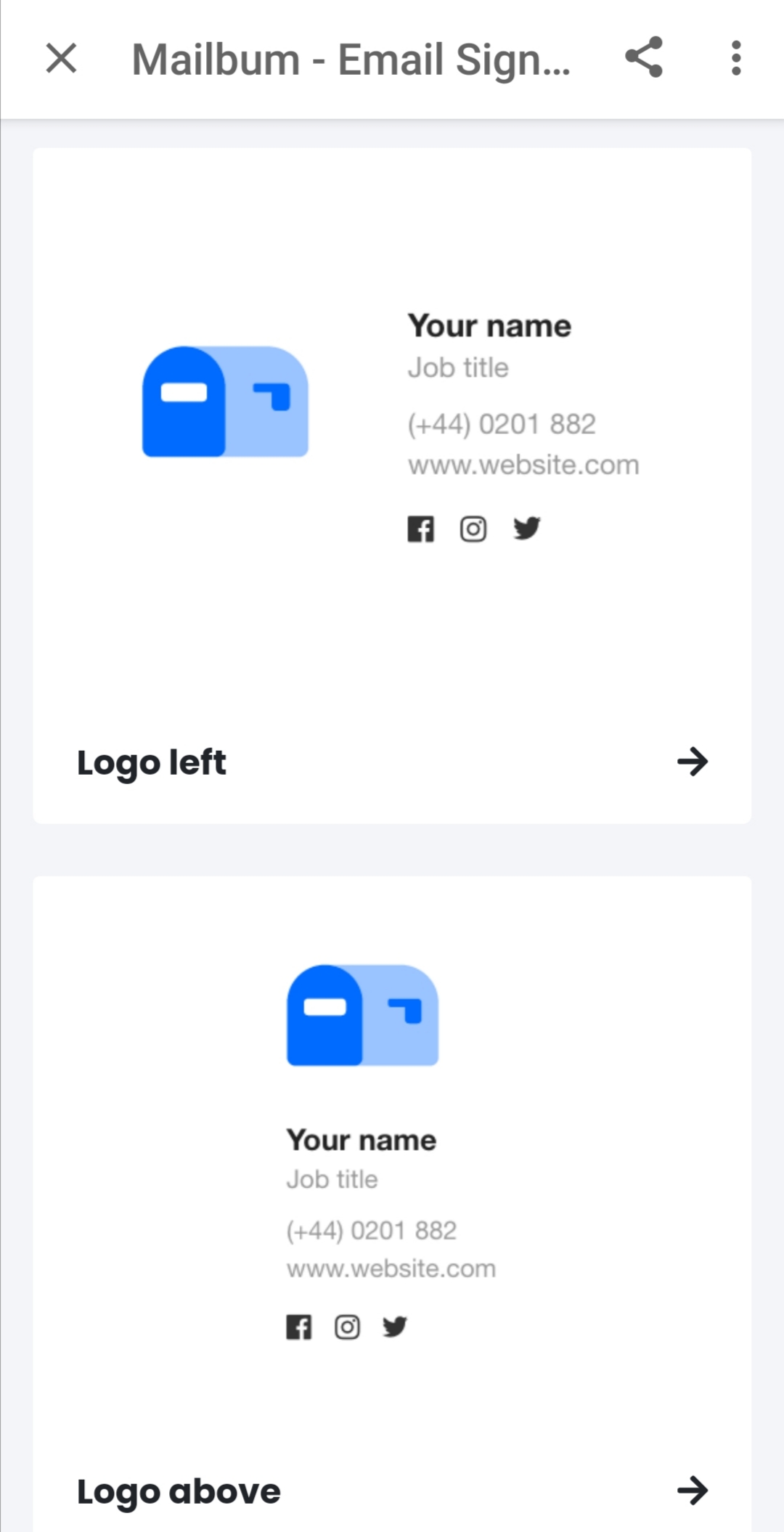Select the Logo above signature template

pyautogui.click(x=392, y=1204)
